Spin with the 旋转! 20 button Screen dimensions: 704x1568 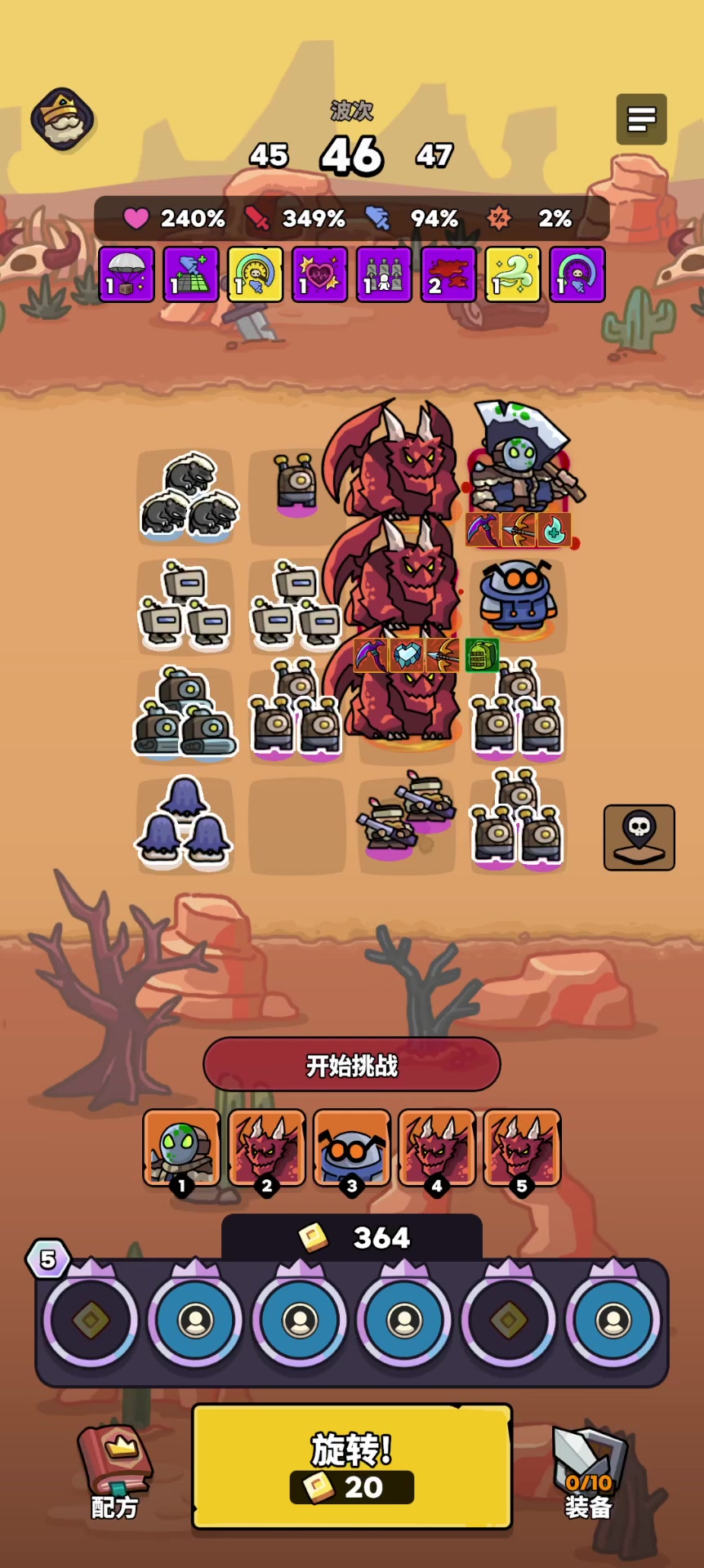click(x=352, y=1467)
